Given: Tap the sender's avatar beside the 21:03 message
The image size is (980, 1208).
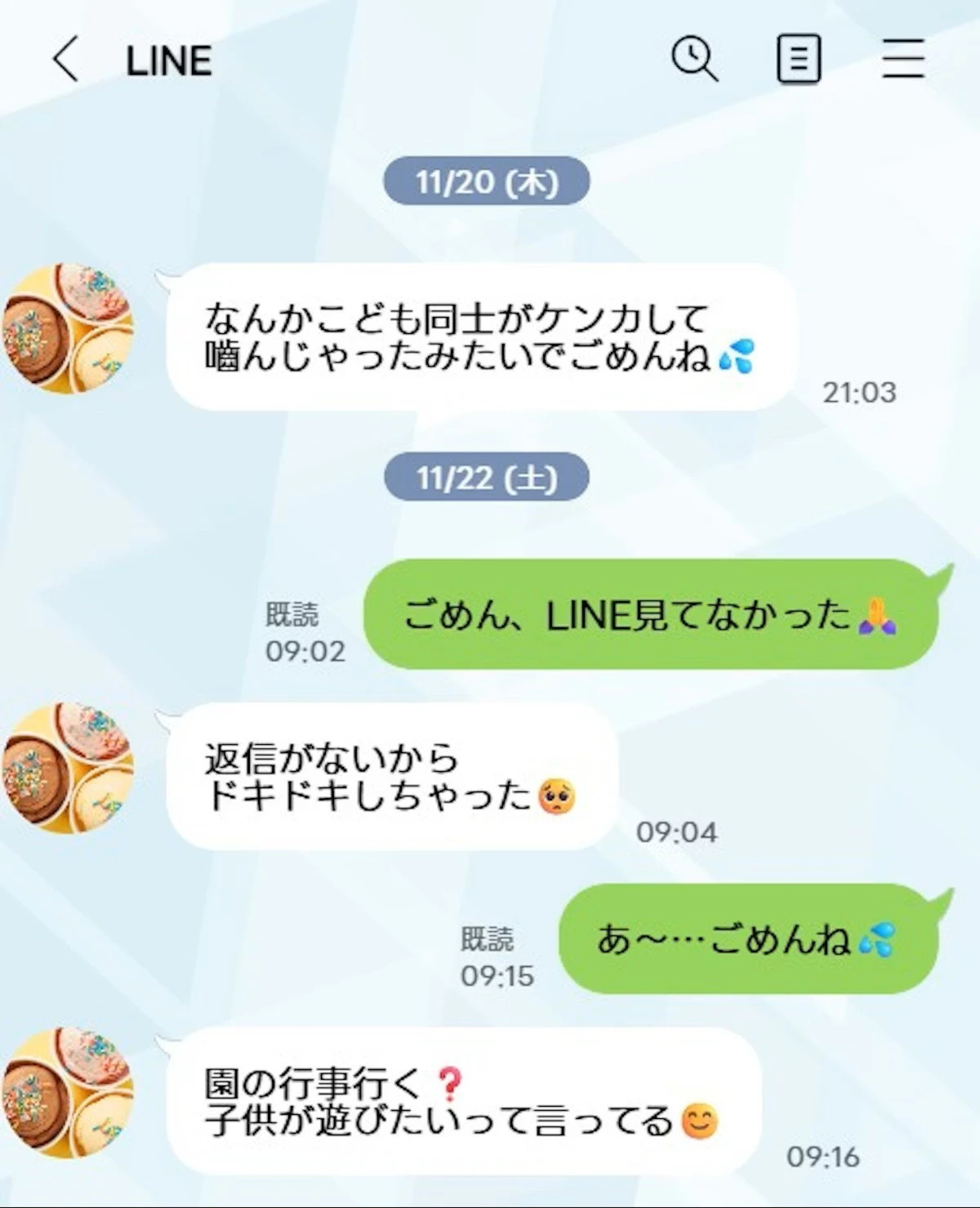Looking at the screenshot, I should (x=68, y=328).
